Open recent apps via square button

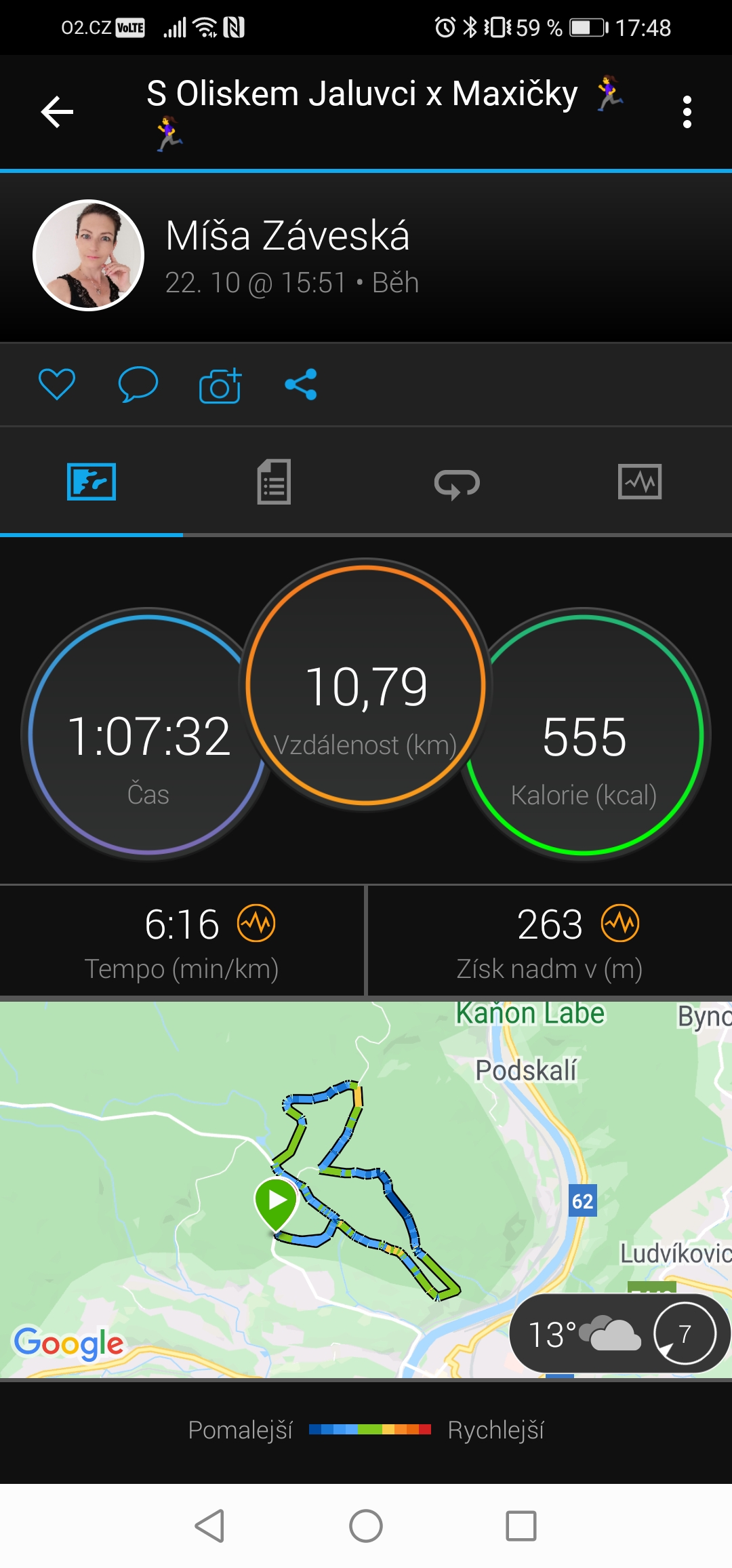pos(521,1526)
